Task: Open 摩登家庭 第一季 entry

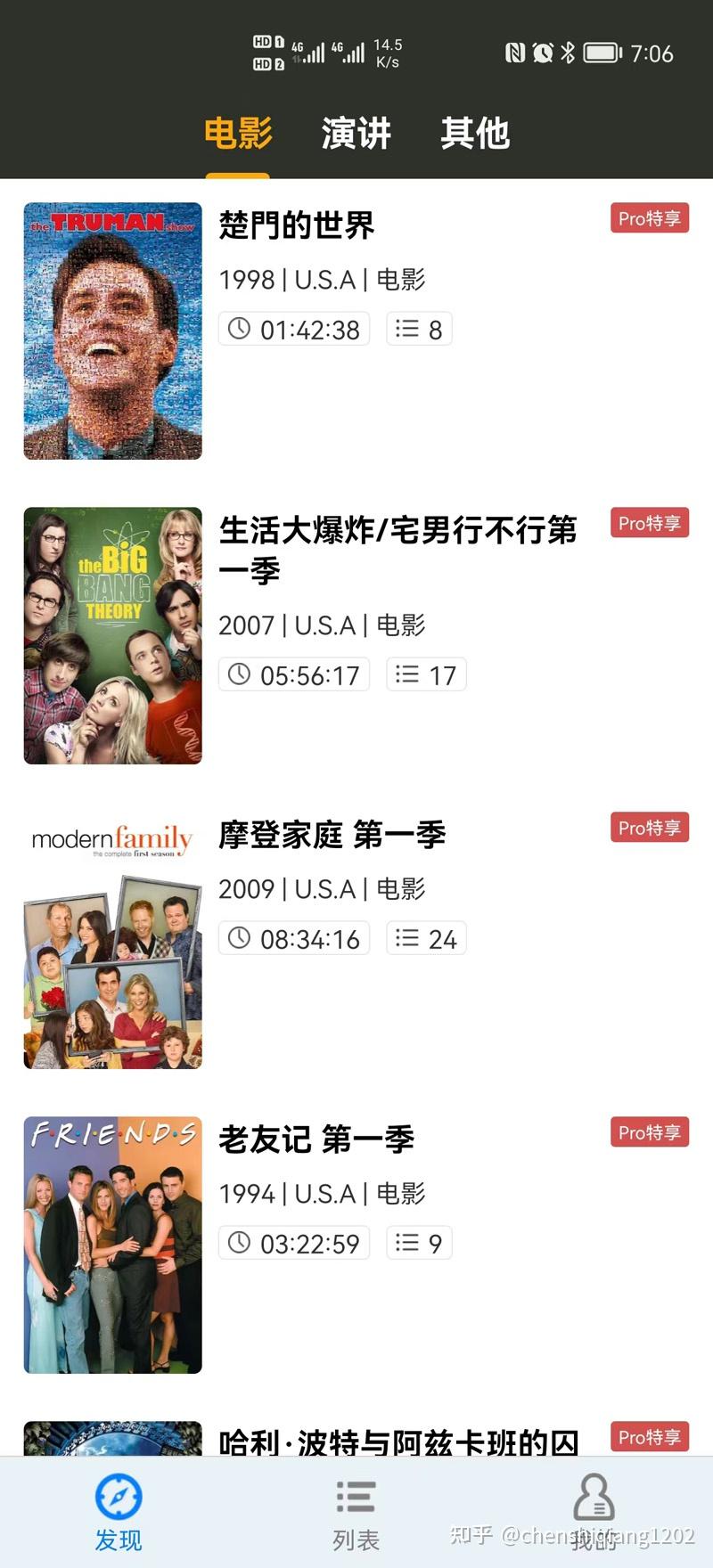Action: pos(332,835)
